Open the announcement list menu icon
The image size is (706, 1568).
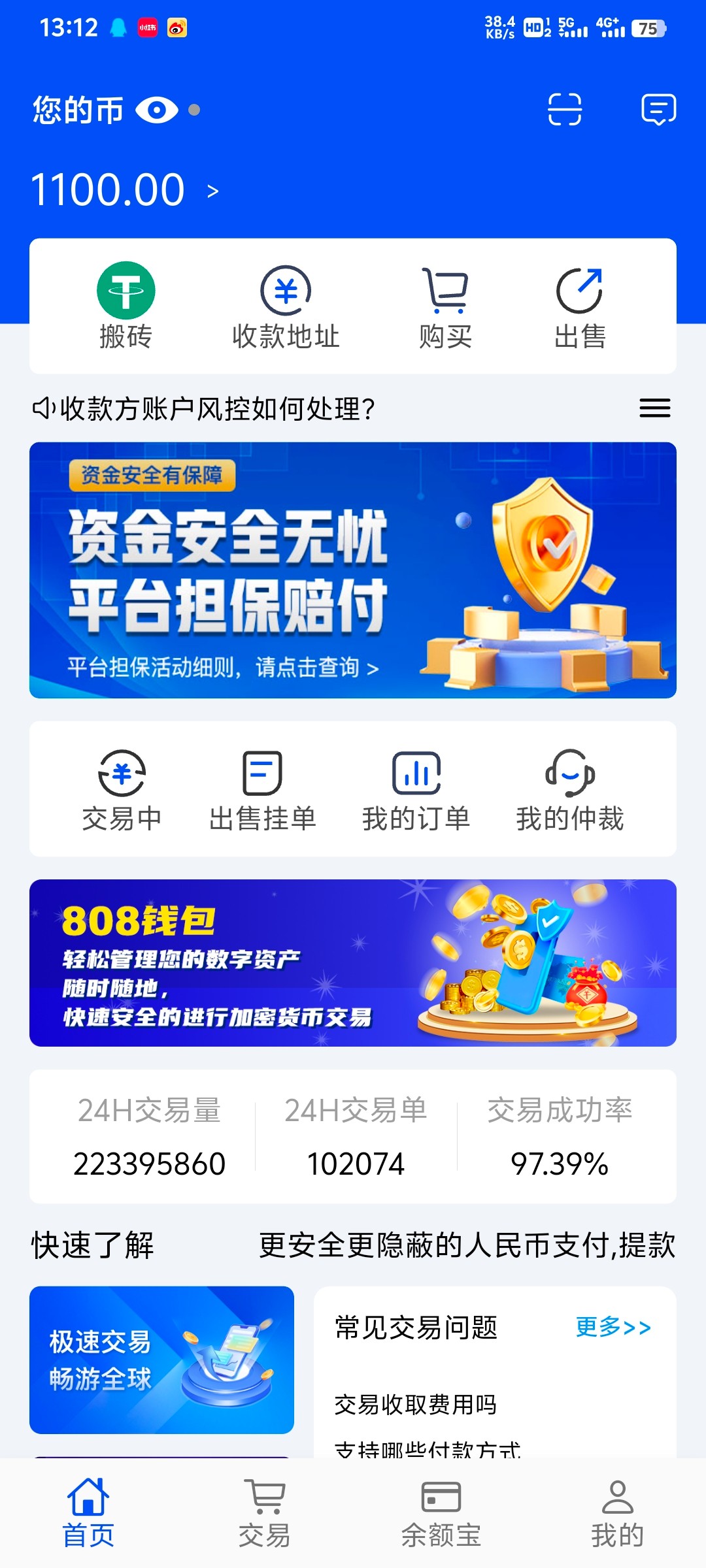[654, 408]
